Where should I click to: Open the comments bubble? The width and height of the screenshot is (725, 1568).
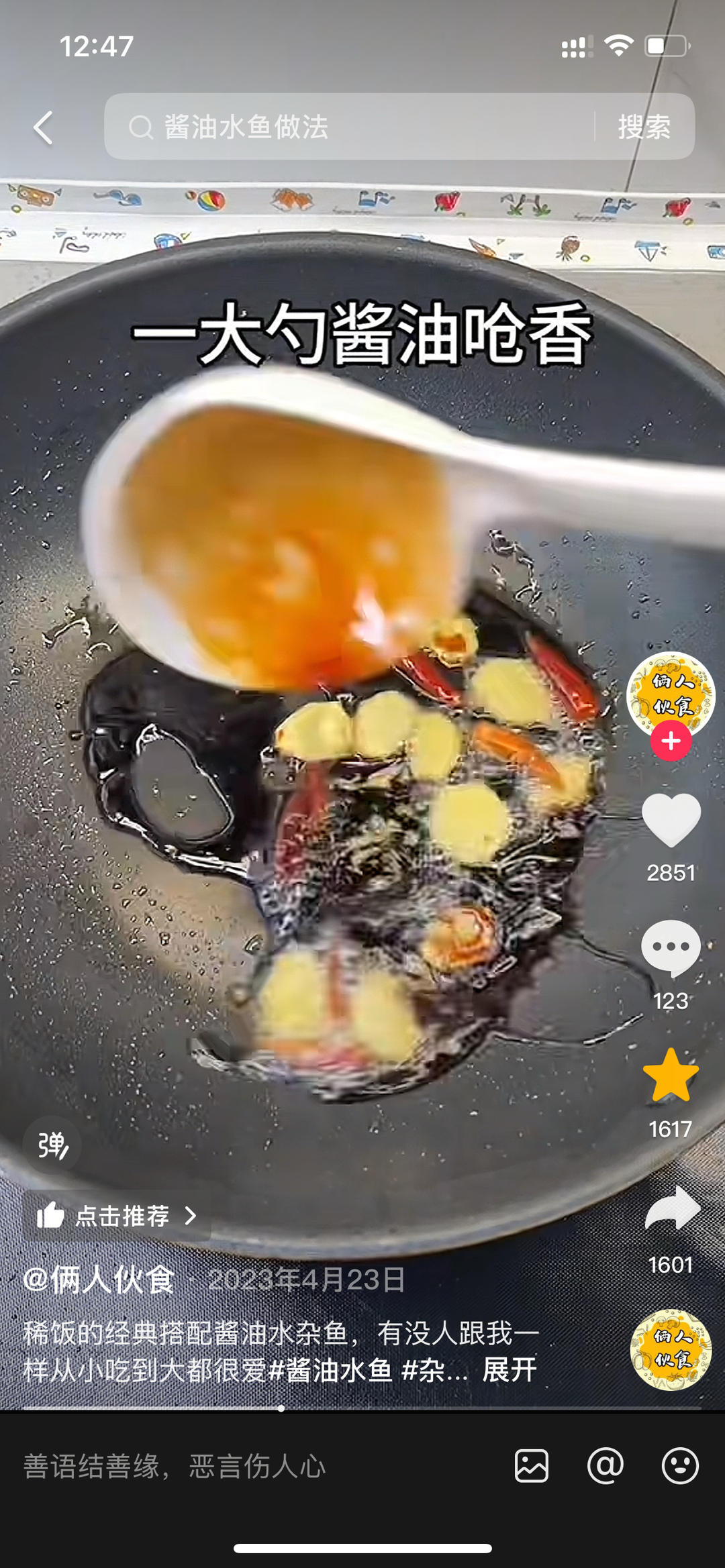coord(671,947)
